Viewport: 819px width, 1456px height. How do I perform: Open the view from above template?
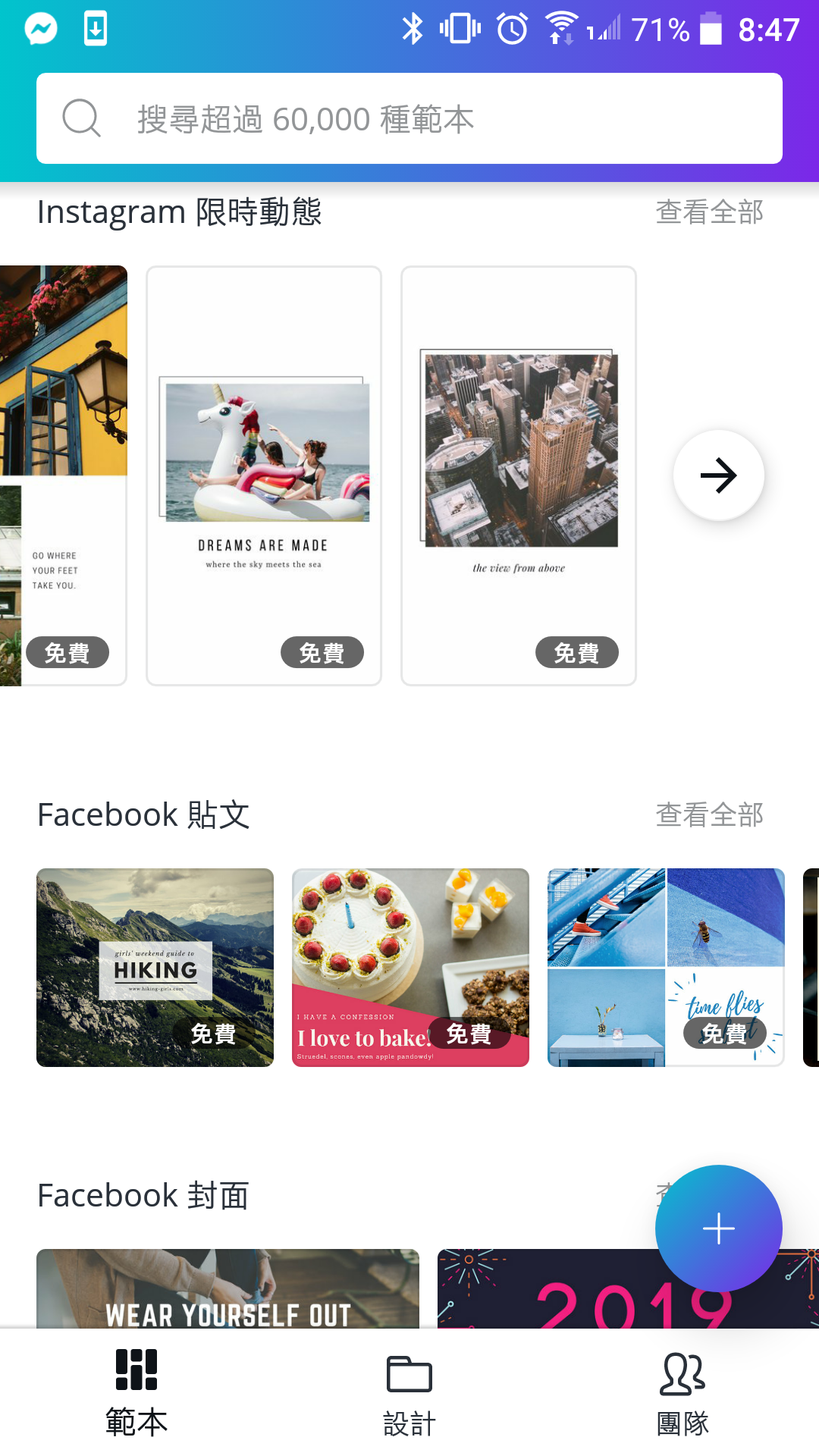pyautogui.click(x=519, y=475)
